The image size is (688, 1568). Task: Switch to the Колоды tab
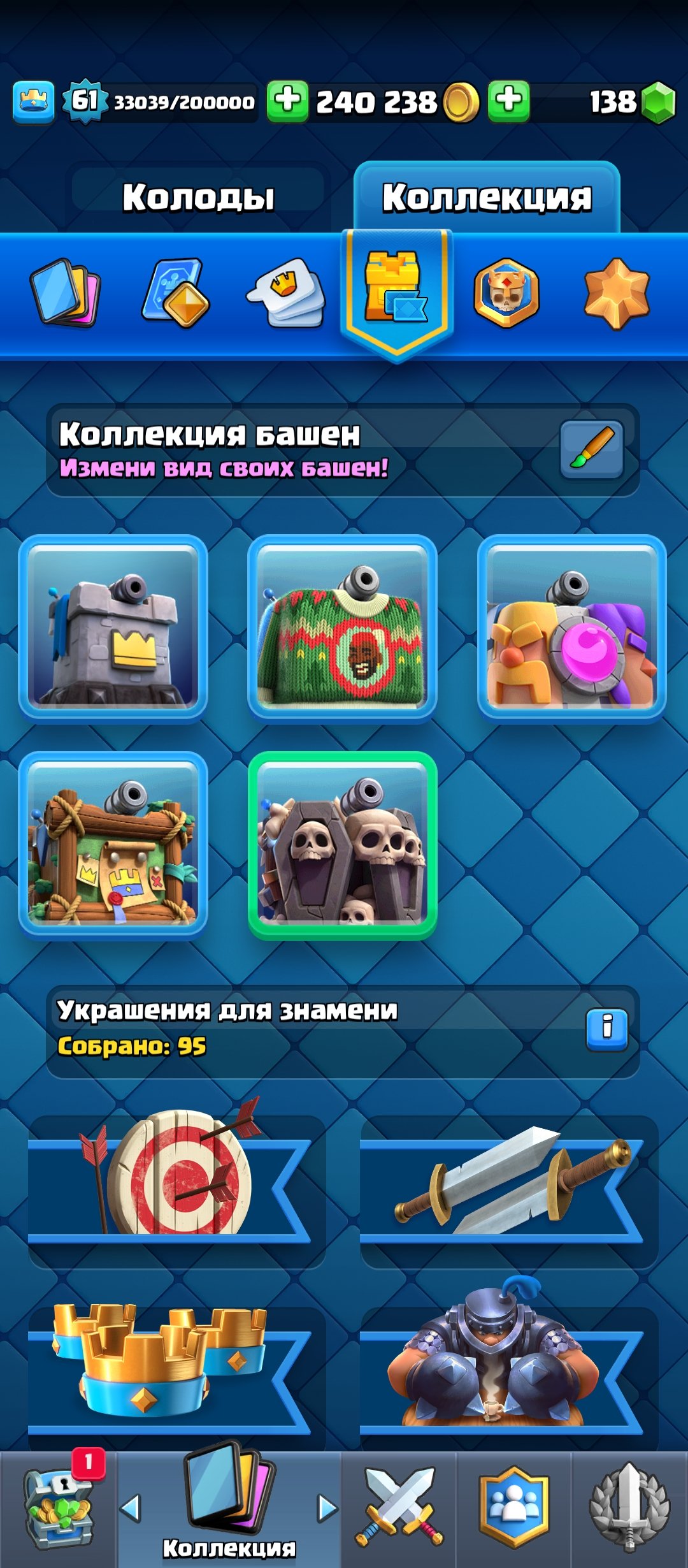[x=198, y=197]
